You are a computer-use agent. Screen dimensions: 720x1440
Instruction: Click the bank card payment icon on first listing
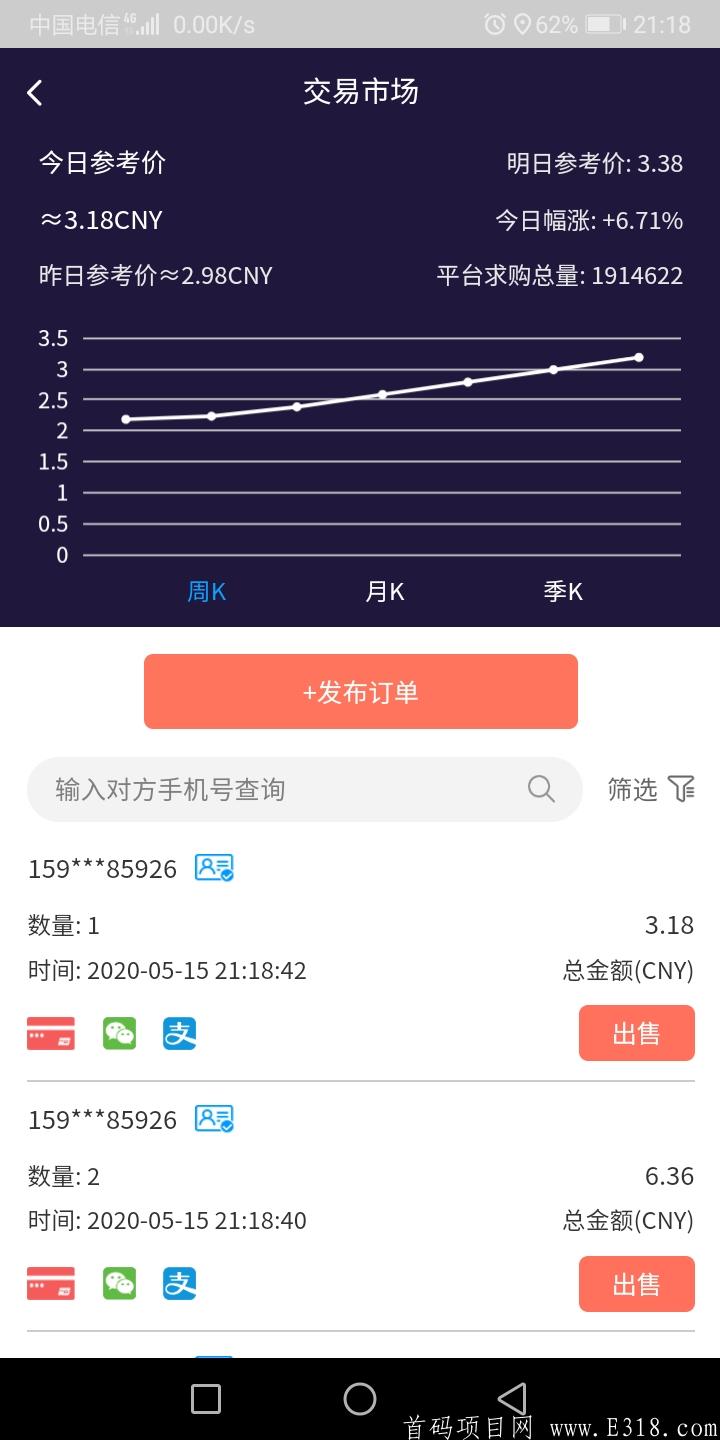pyautogui.click(x=51, y=1033)
